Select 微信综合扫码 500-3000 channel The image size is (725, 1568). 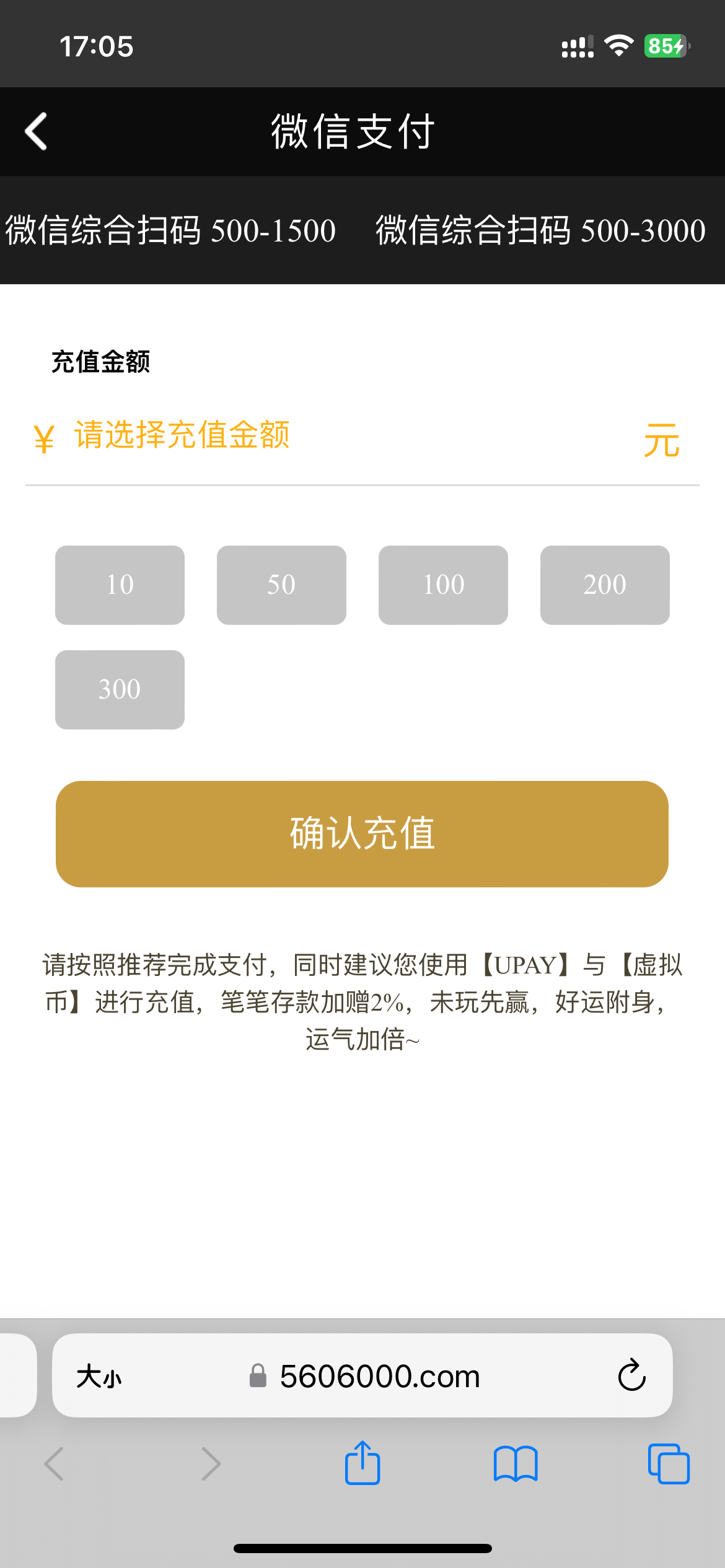pyautogui.click(x=540, y=230)
